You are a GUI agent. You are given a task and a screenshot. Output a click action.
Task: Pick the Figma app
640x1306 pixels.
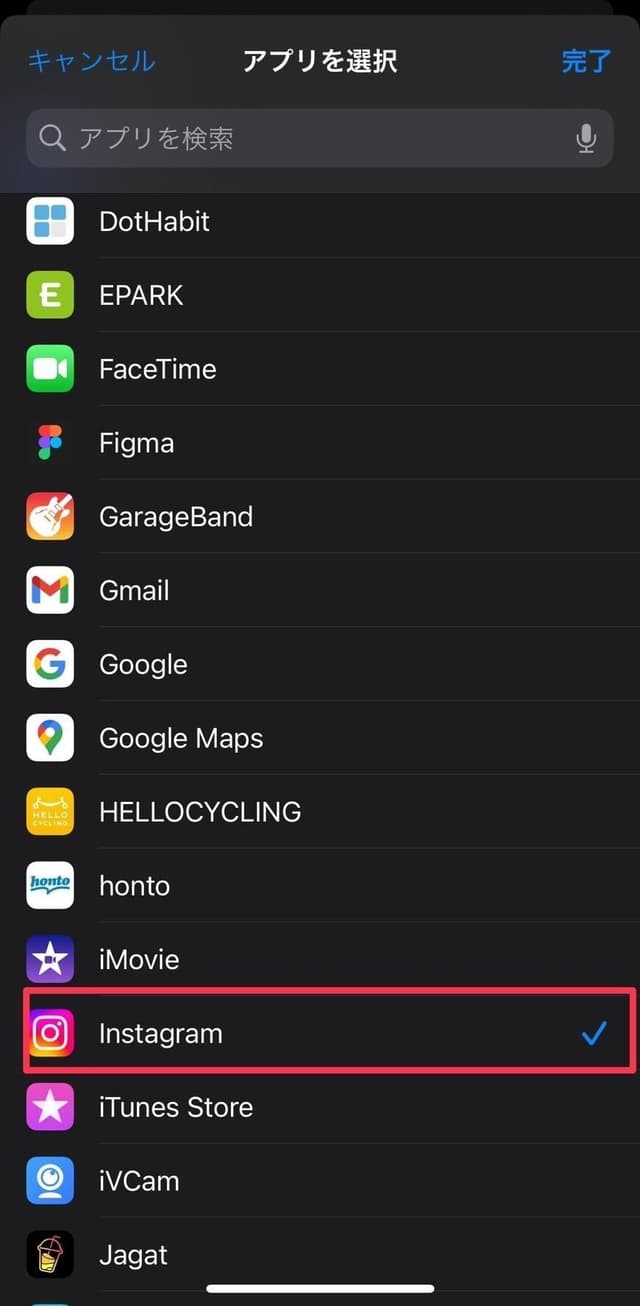click(137, 443)
